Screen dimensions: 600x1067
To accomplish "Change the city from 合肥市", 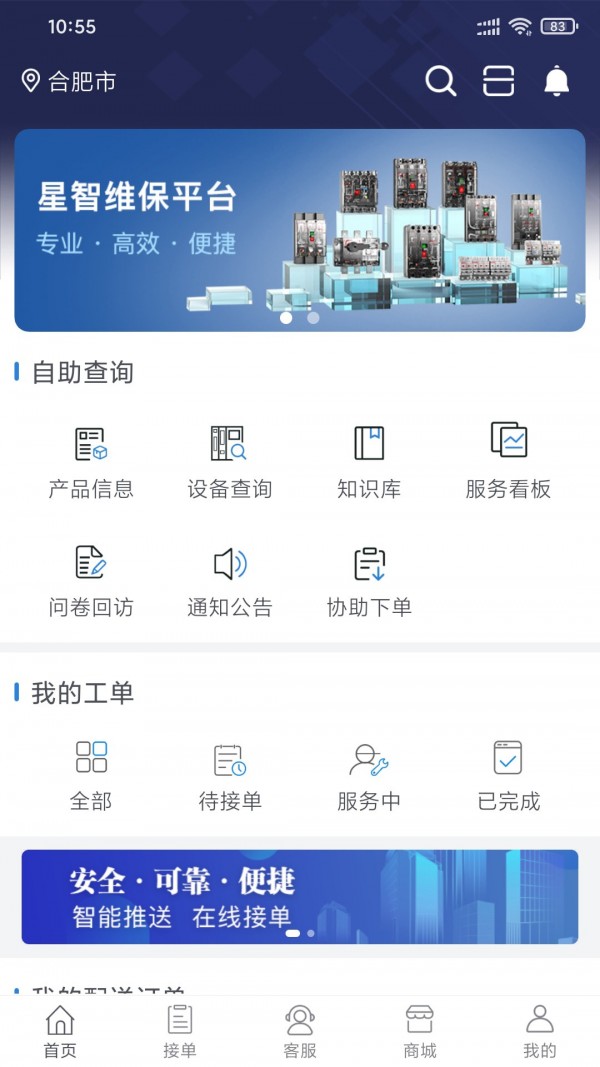I will (x=69, y=82).
